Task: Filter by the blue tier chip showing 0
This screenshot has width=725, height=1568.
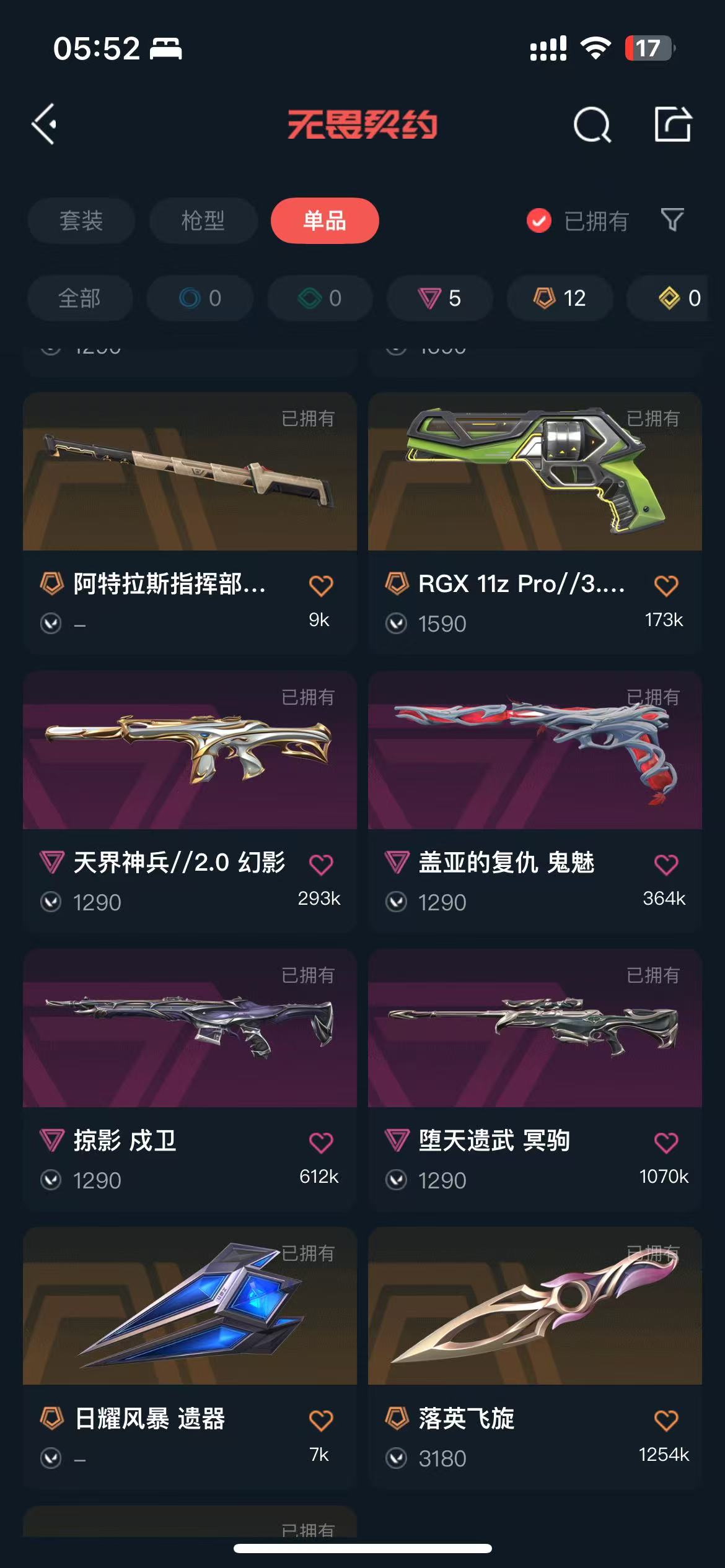Action: [x=200, y=298]
